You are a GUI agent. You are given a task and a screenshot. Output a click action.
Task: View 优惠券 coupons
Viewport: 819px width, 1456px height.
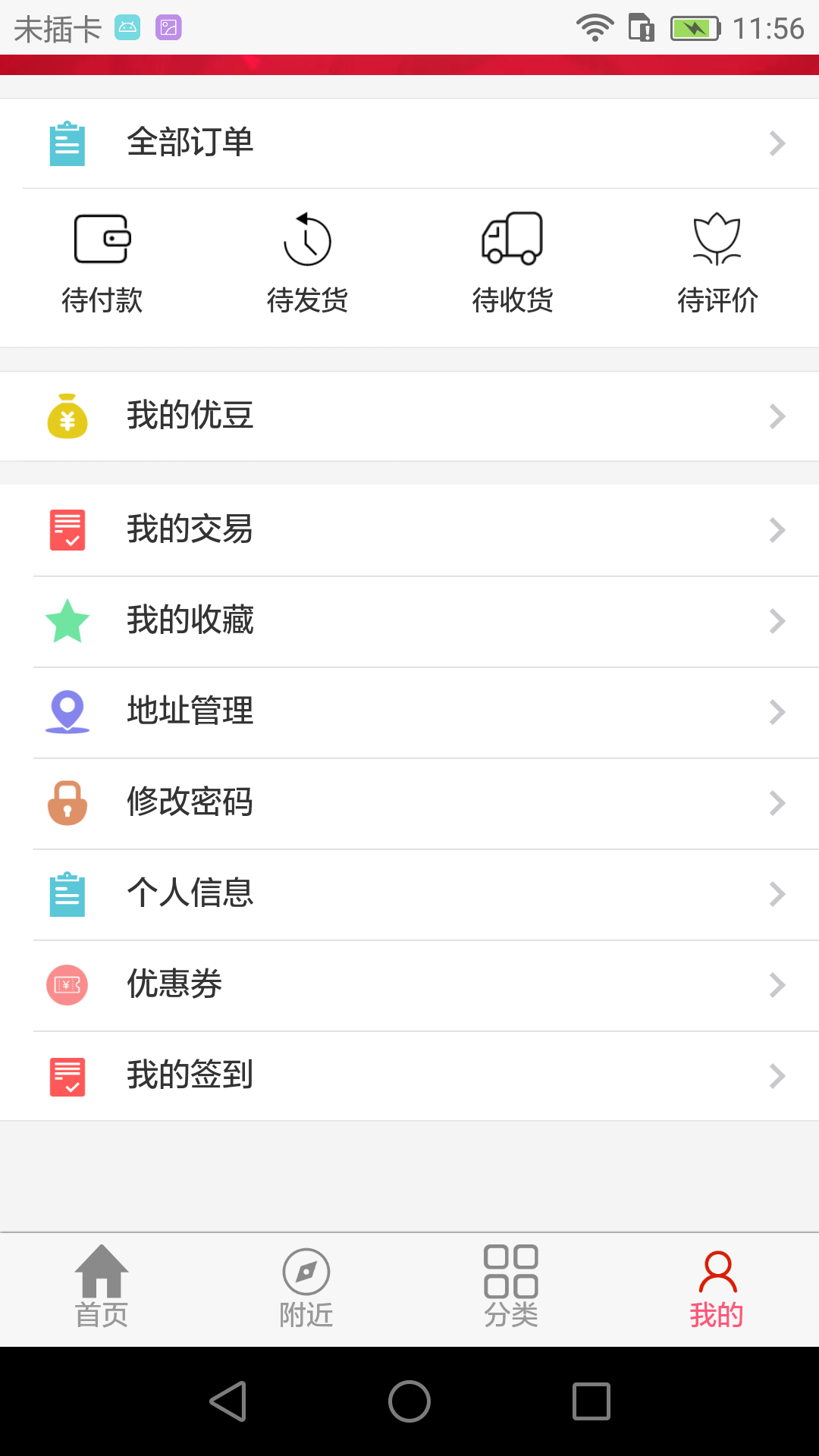[409, 985]
